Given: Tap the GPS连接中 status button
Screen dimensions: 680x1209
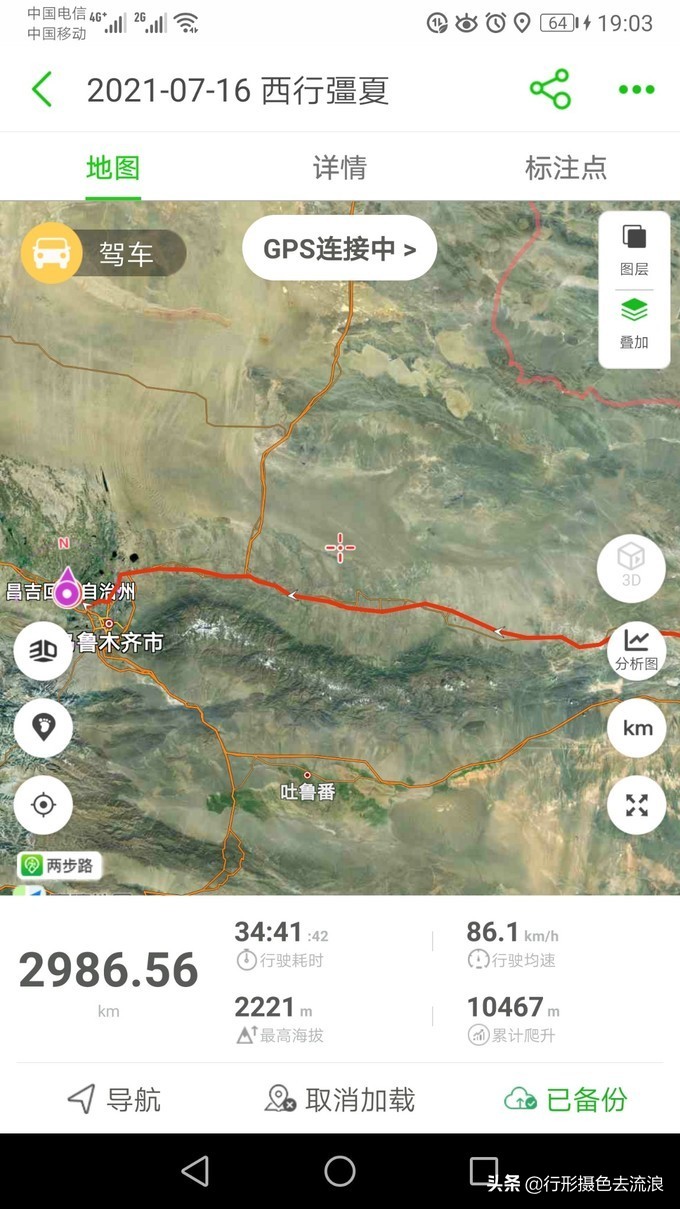Looking at the screenshot, I should (x=339, y=249).
